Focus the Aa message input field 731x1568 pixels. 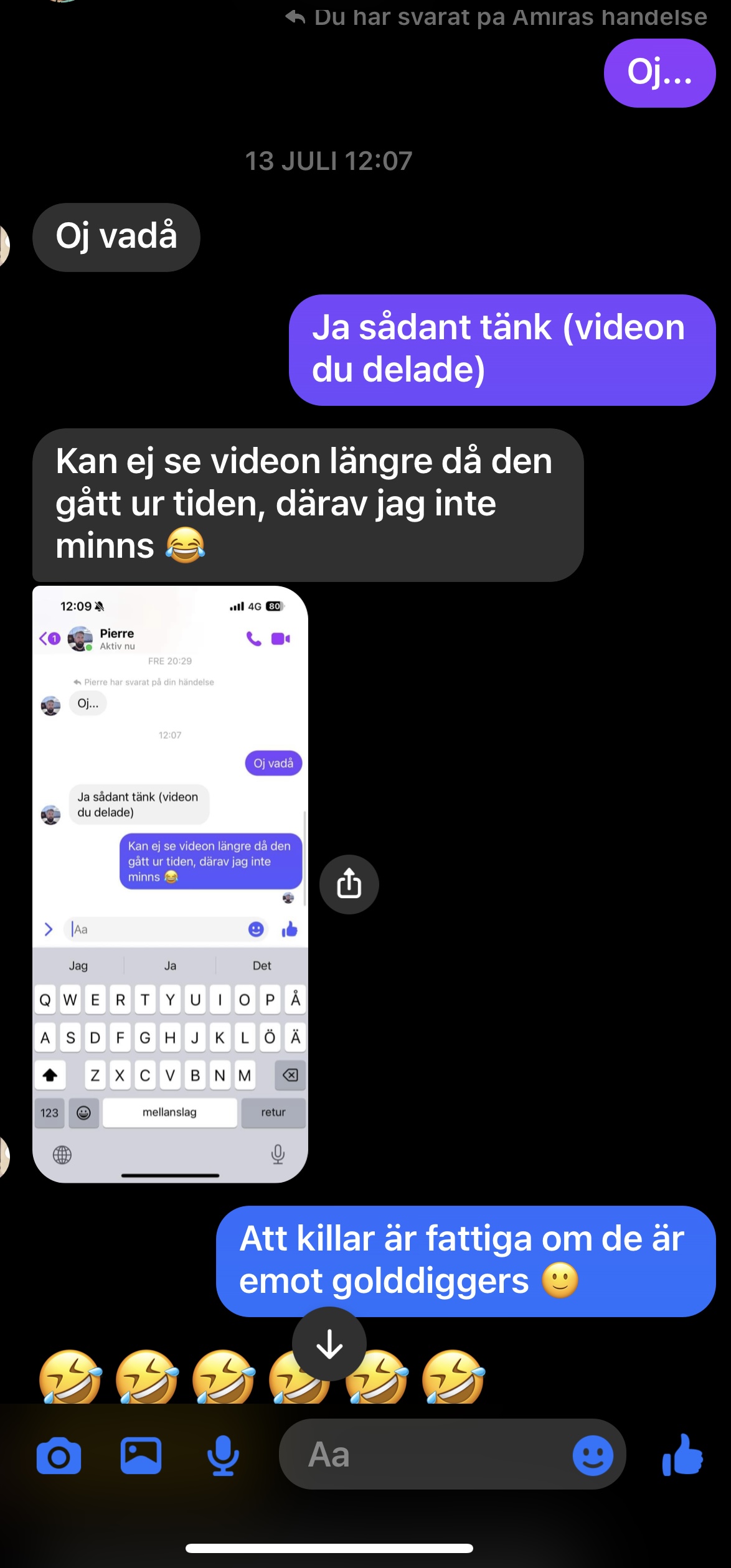pyautogui.click(x=423, y=1455)
